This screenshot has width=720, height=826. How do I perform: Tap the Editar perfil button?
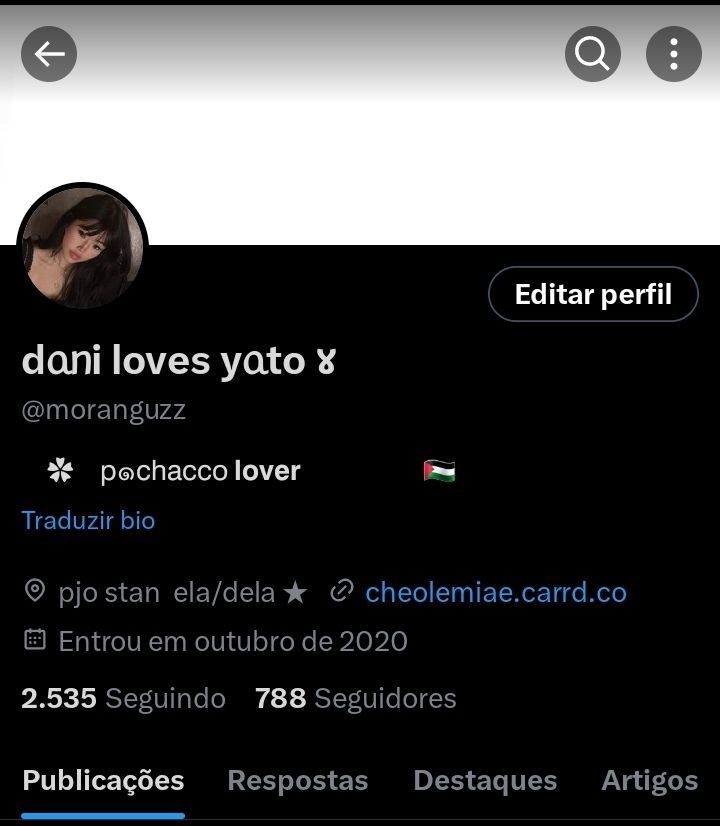593,294
